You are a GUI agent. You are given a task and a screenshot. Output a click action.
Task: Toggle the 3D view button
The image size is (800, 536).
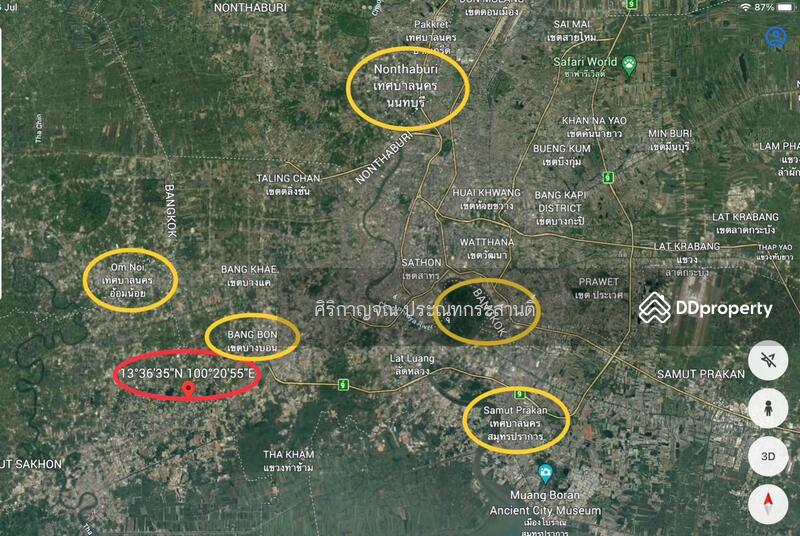coord(768,456)
